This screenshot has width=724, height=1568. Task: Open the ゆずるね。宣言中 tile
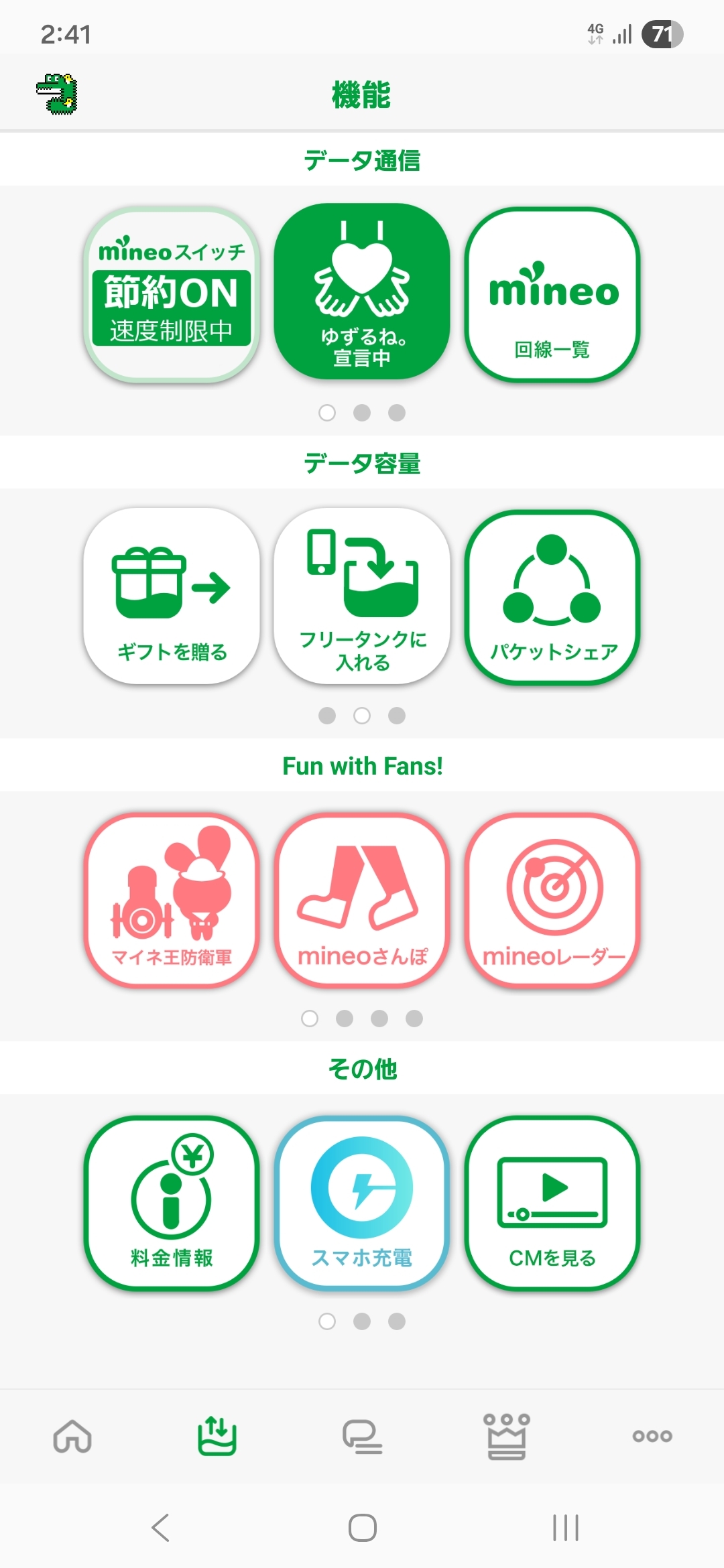(x=362, y=292)
